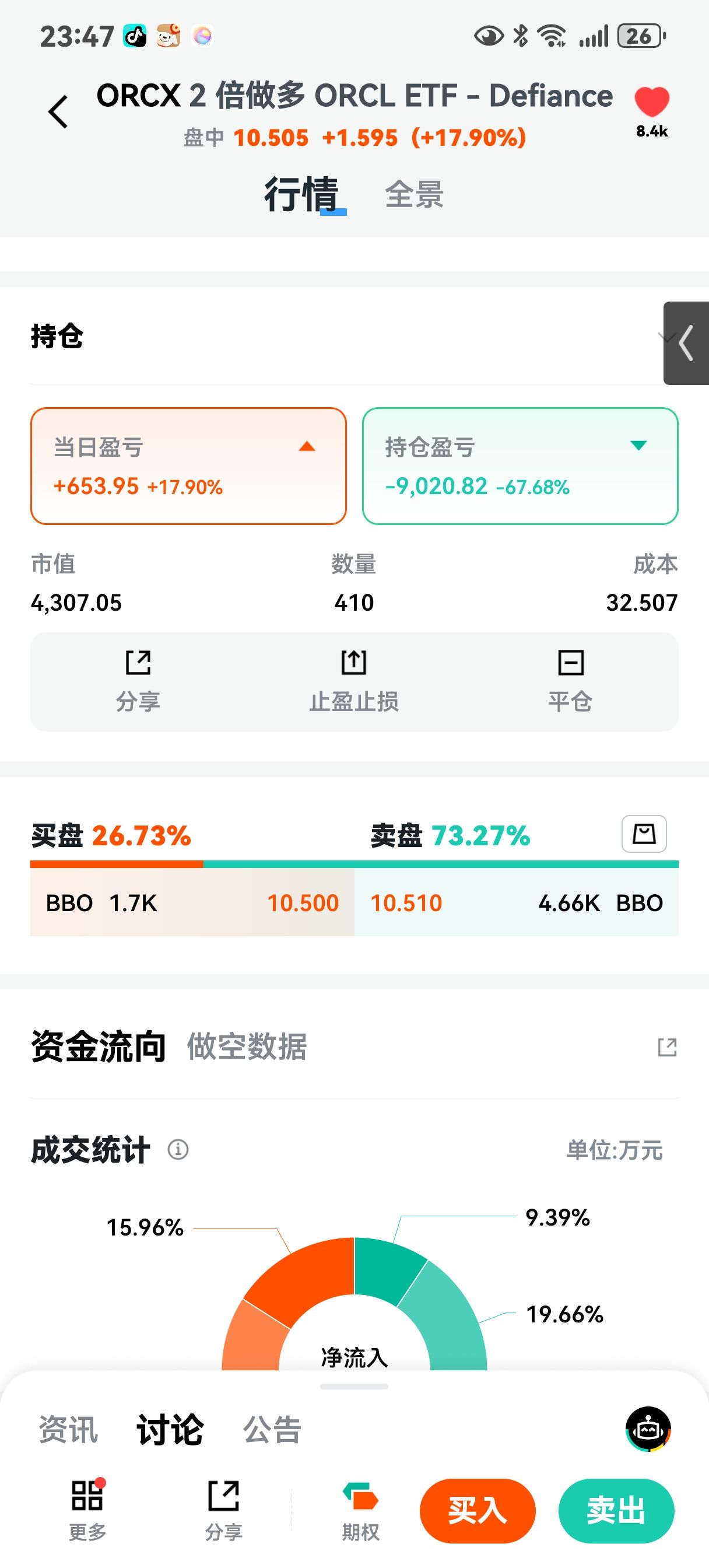Switch to the 全景 tab
Screen dimensions: 709x1568
point(414,195)
